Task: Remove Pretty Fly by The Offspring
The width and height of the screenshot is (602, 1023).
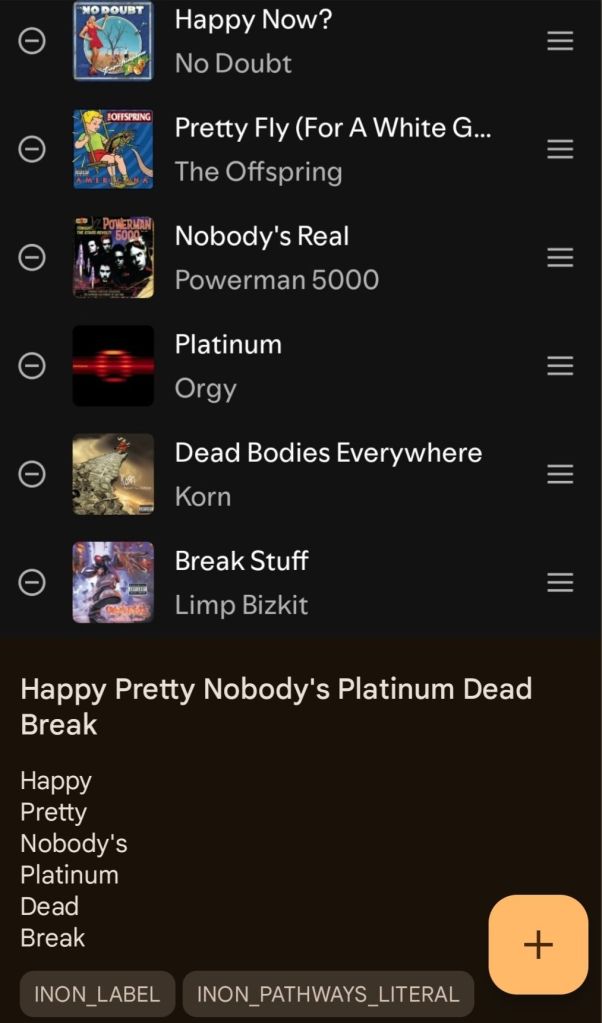Action: tap(33, 149)
